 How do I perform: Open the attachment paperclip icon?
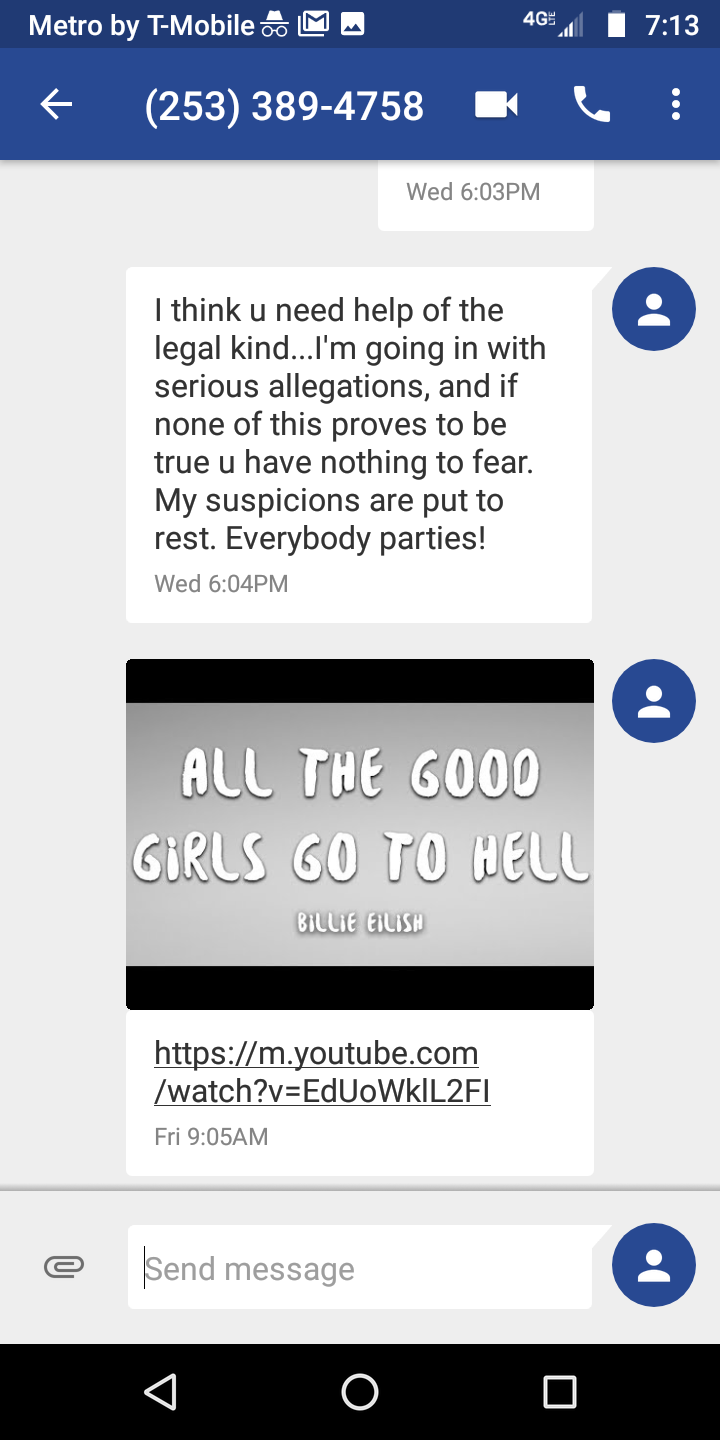tap(64, 1266)
